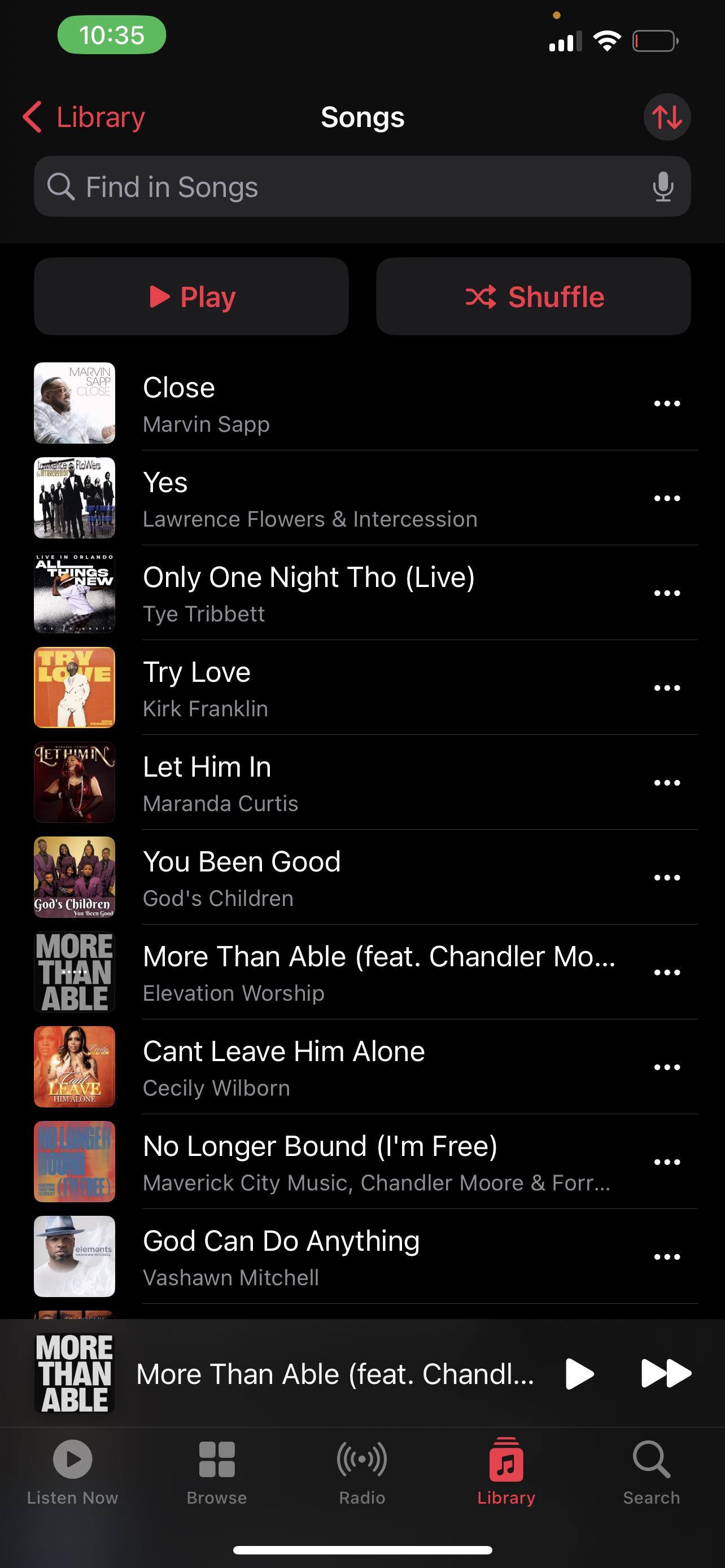Viewport: 725px width, 1568px height.
Task: Select Only One Night Tho (Live)
Action: tap(365, 593)
